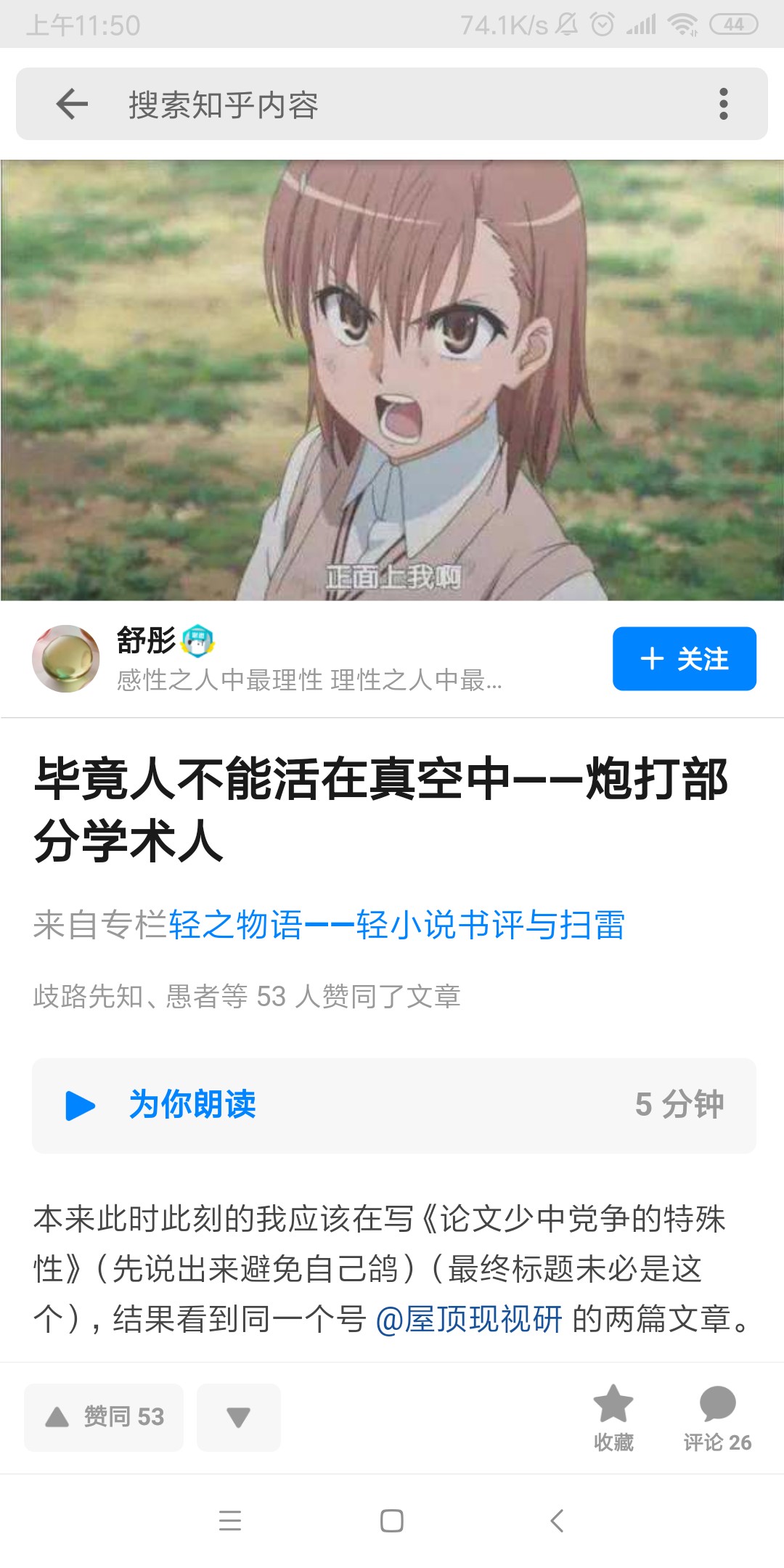Open the column 轻之物语——轻小说书评与扫雷
The height and width of the screenshot is (1568, 784).
click(396, 925)
